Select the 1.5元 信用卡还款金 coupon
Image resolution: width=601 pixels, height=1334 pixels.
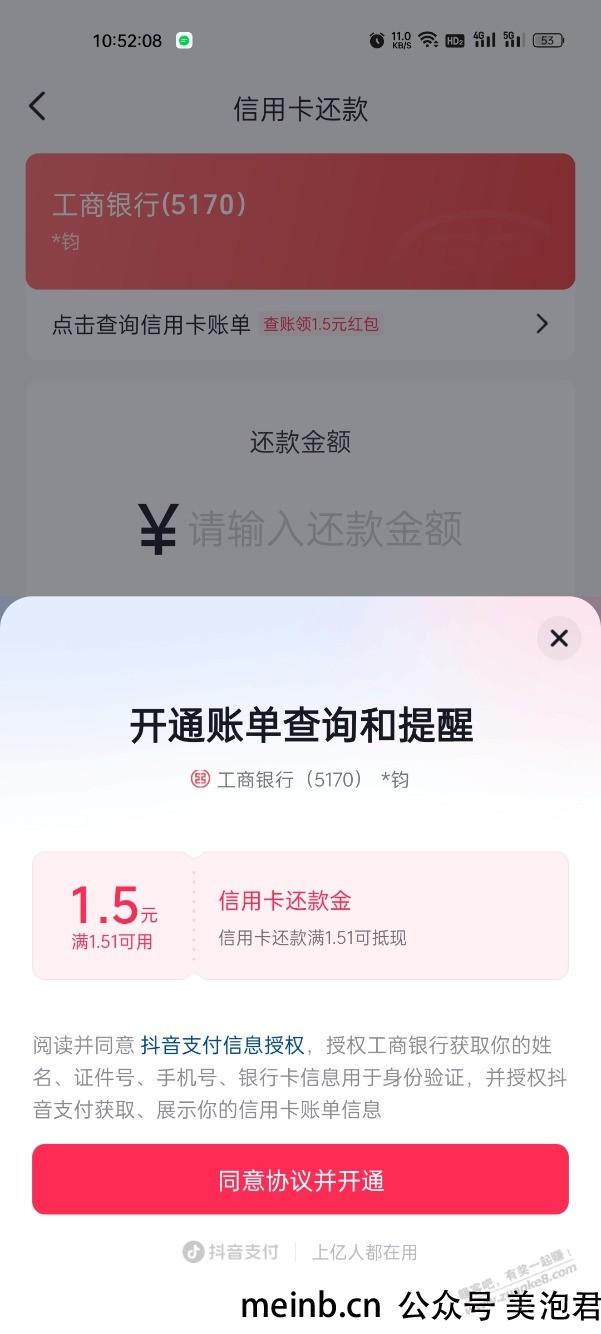pyautogui.click(x=300, y=915)
